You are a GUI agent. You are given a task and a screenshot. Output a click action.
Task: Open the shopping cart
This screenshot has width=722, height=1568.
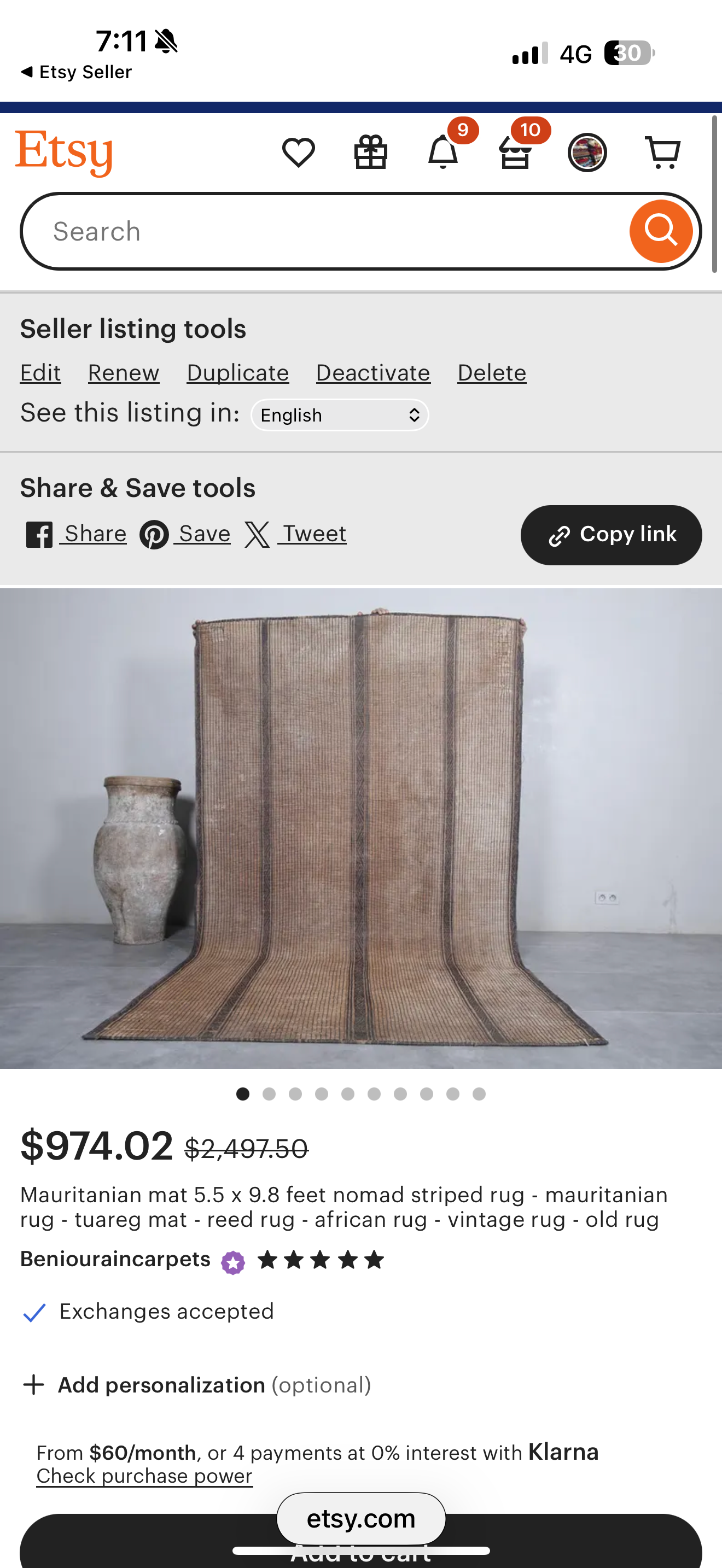coord(662,152)
